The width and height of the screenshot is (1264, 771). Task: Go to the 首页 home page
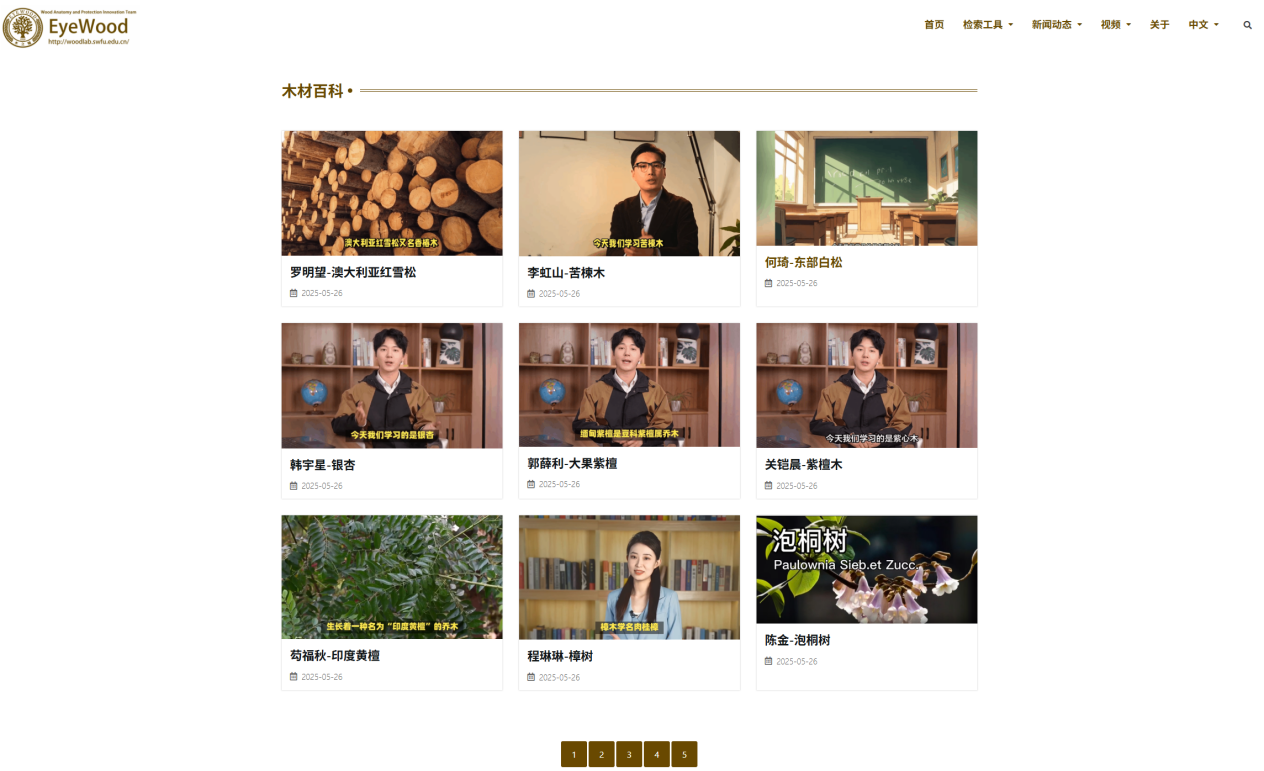(x=934, y=25)
